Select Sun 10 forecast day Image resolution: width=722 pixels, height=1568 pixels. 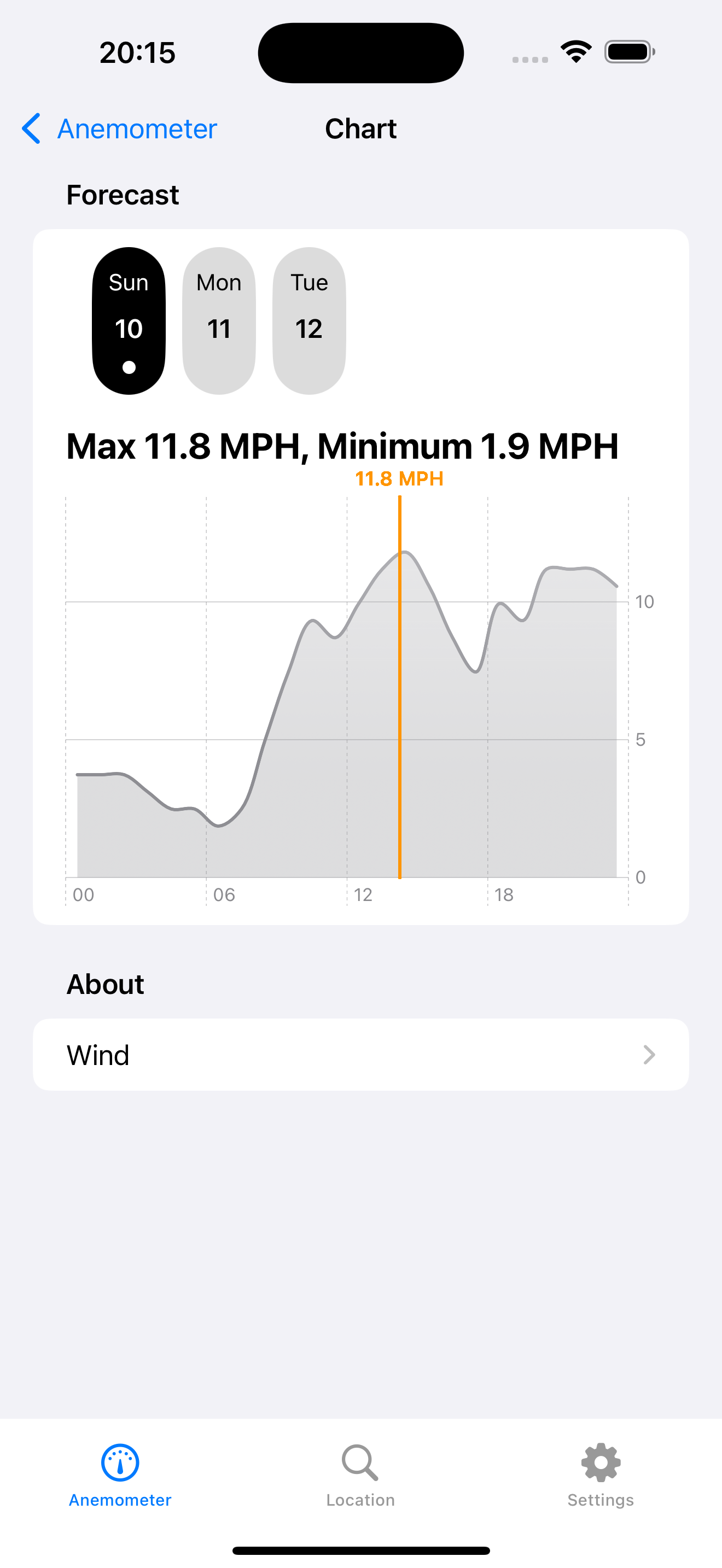click(129, 321)
